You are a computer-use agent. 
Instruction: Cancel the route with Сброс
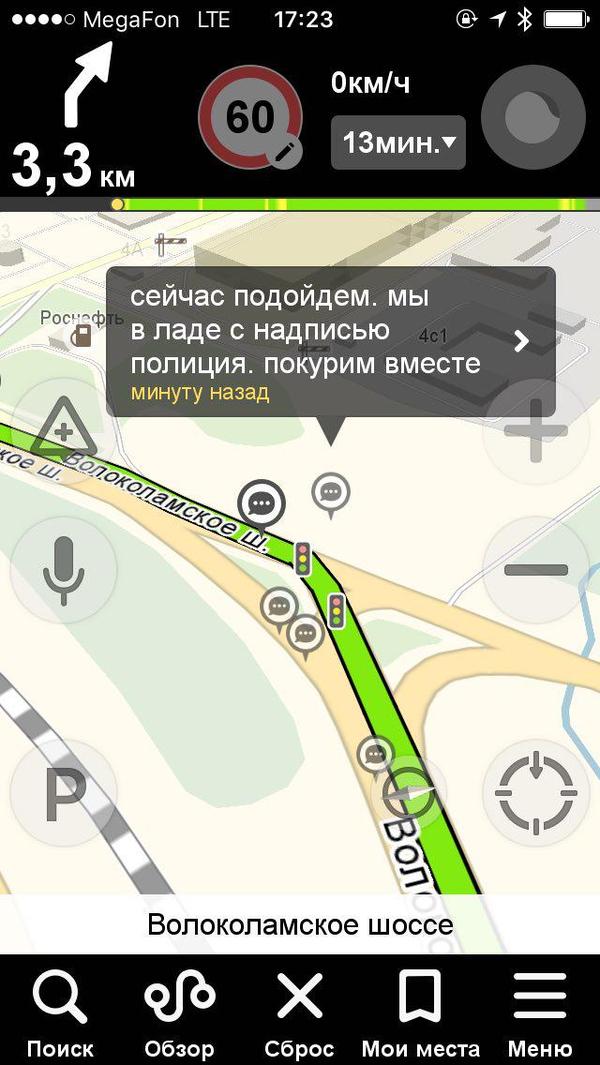[x=299, y=1012]
